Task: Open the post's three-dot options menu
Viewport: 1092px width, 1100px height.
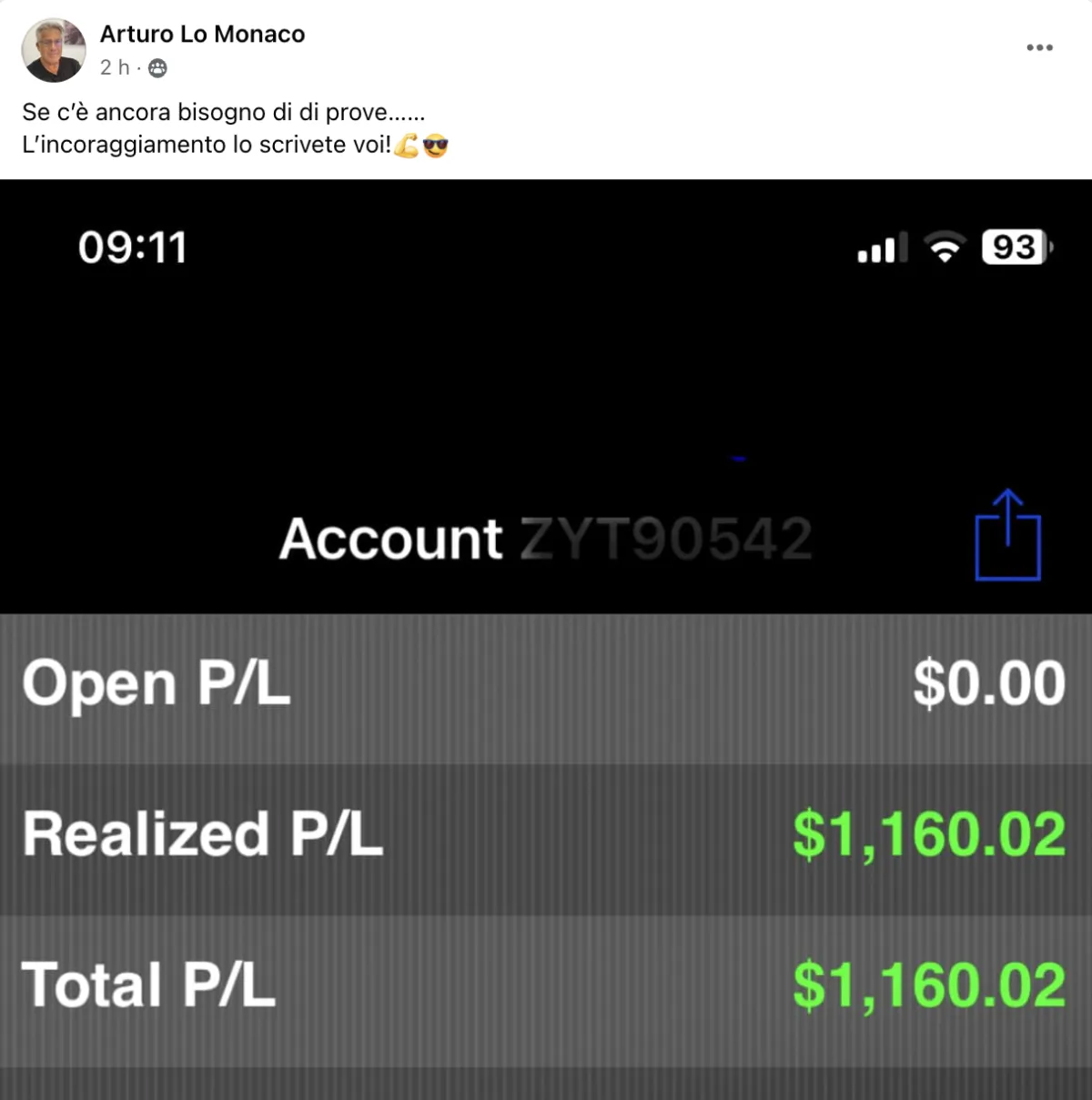Action: click(1039, 47)
